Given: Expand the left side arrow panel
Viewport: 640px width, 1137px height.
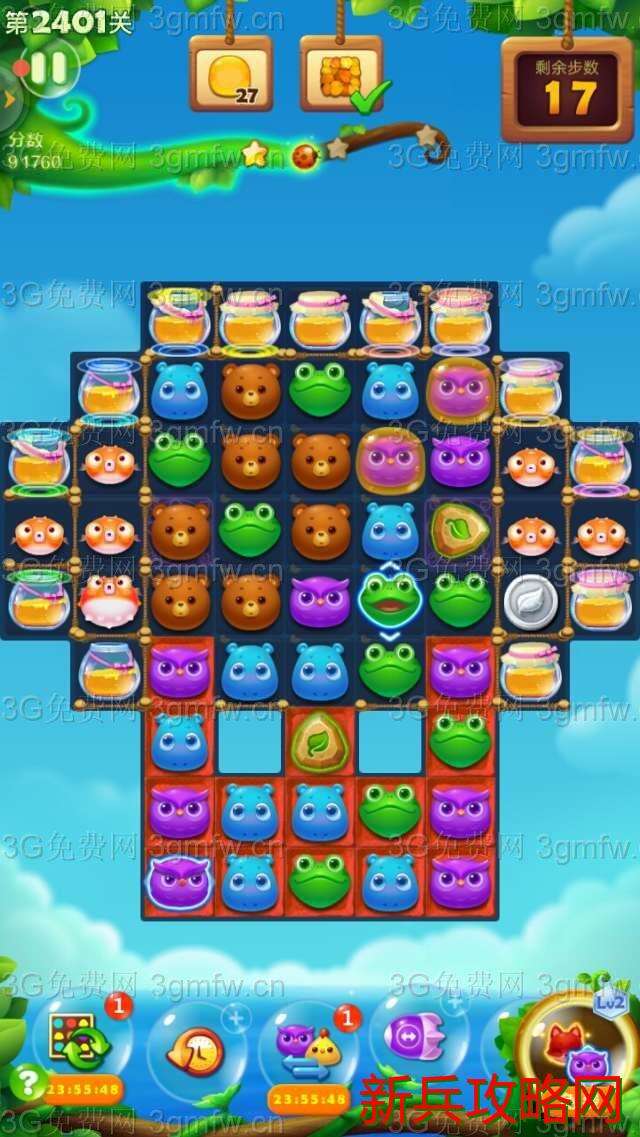Looking at the screenshot, I should pyautogui.click(x=9, y=97).
